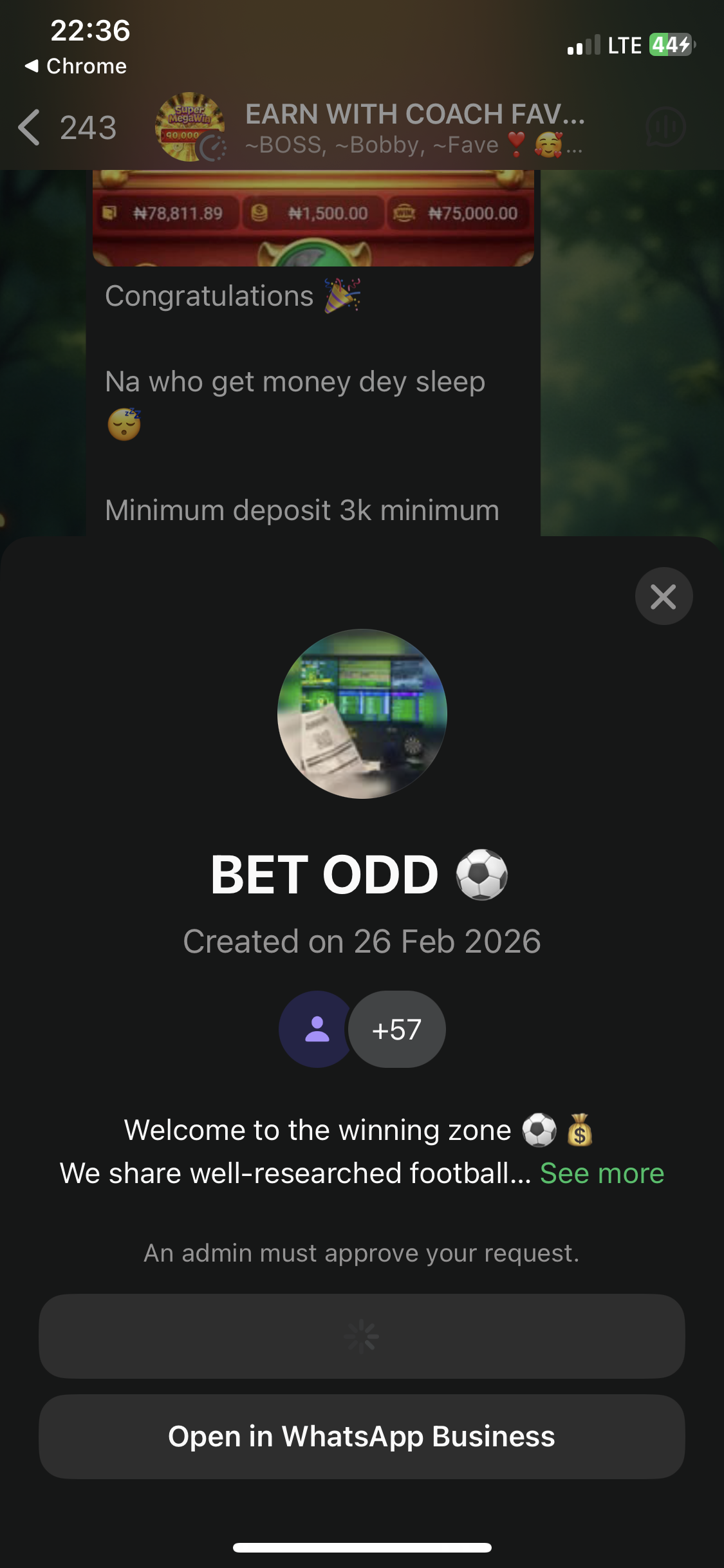View the +57 group members

[396, 1029]
